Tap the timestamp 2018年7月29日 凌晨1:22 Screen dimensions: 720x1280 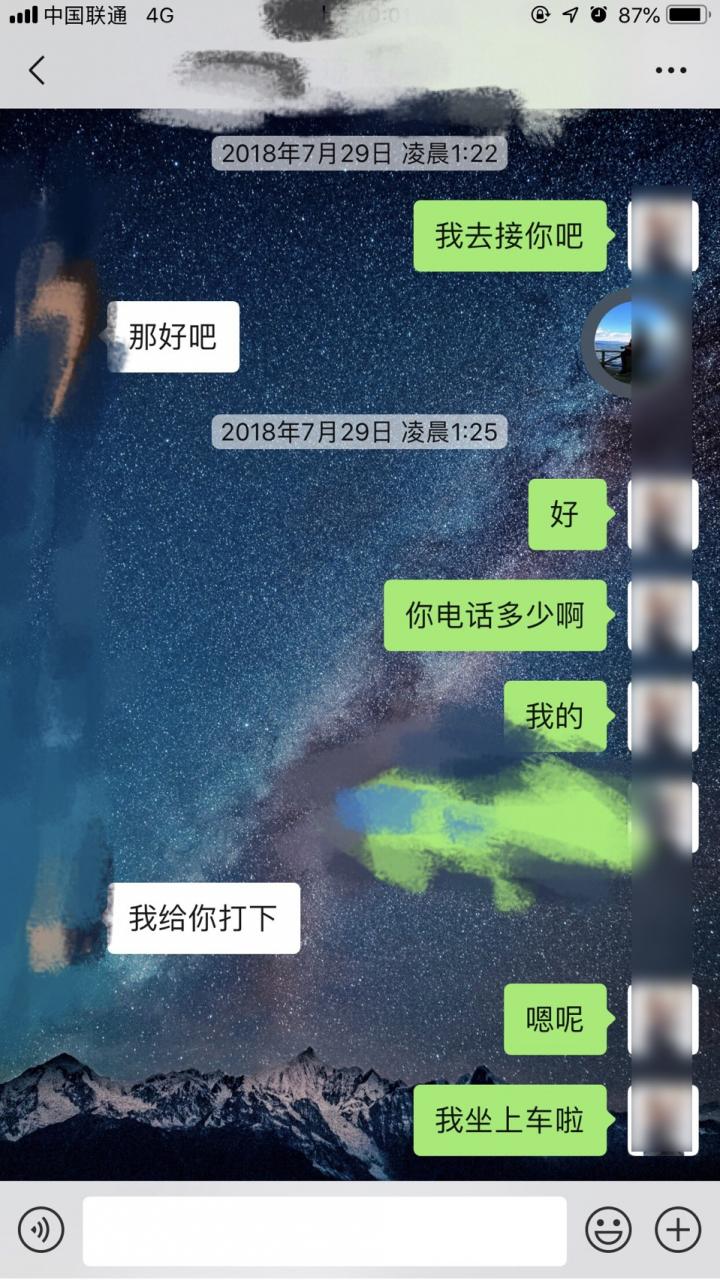click(x=360, y=155)
